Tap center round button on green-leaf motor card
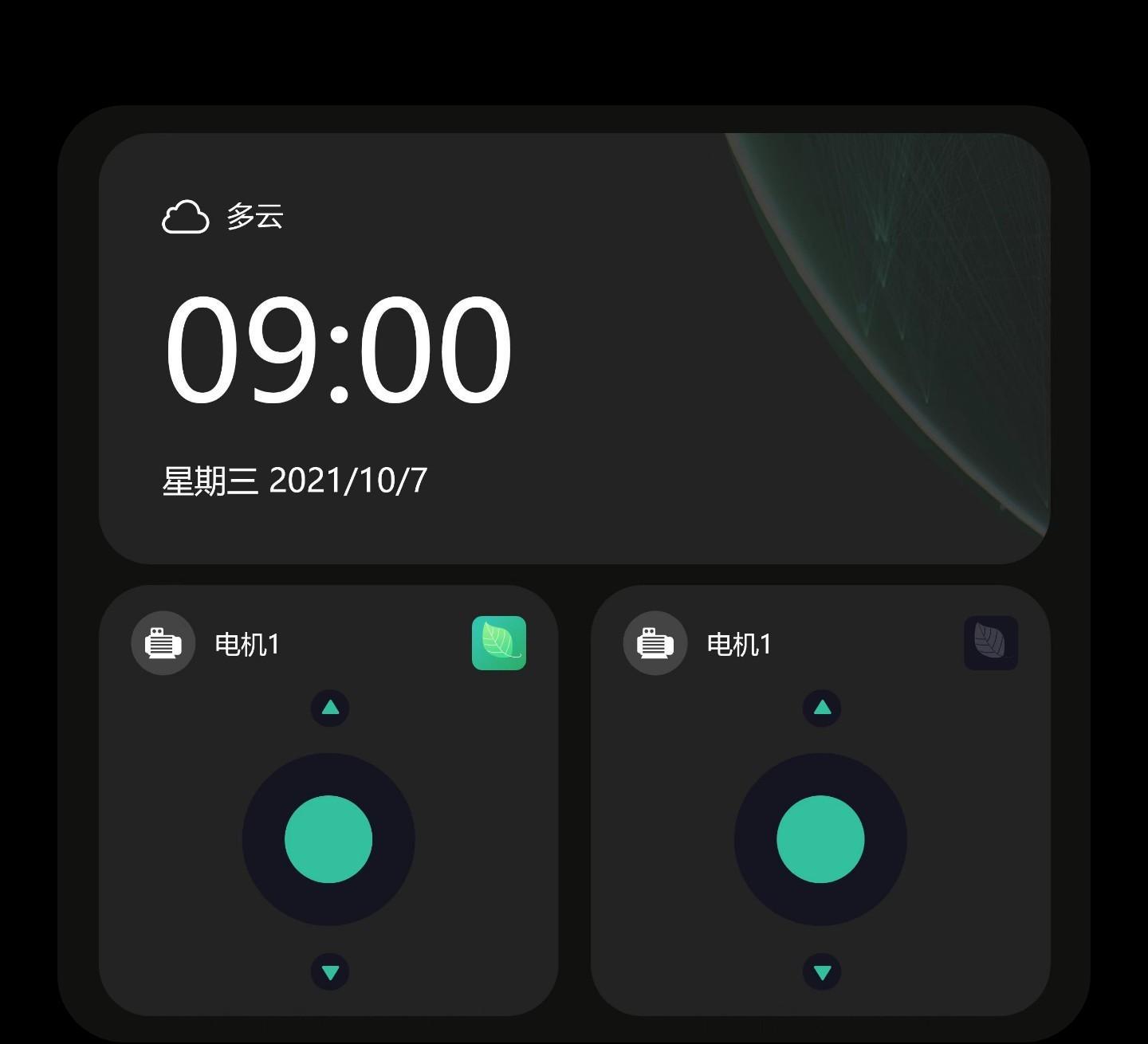The image size is (1148, 1044). click(328, 839)
